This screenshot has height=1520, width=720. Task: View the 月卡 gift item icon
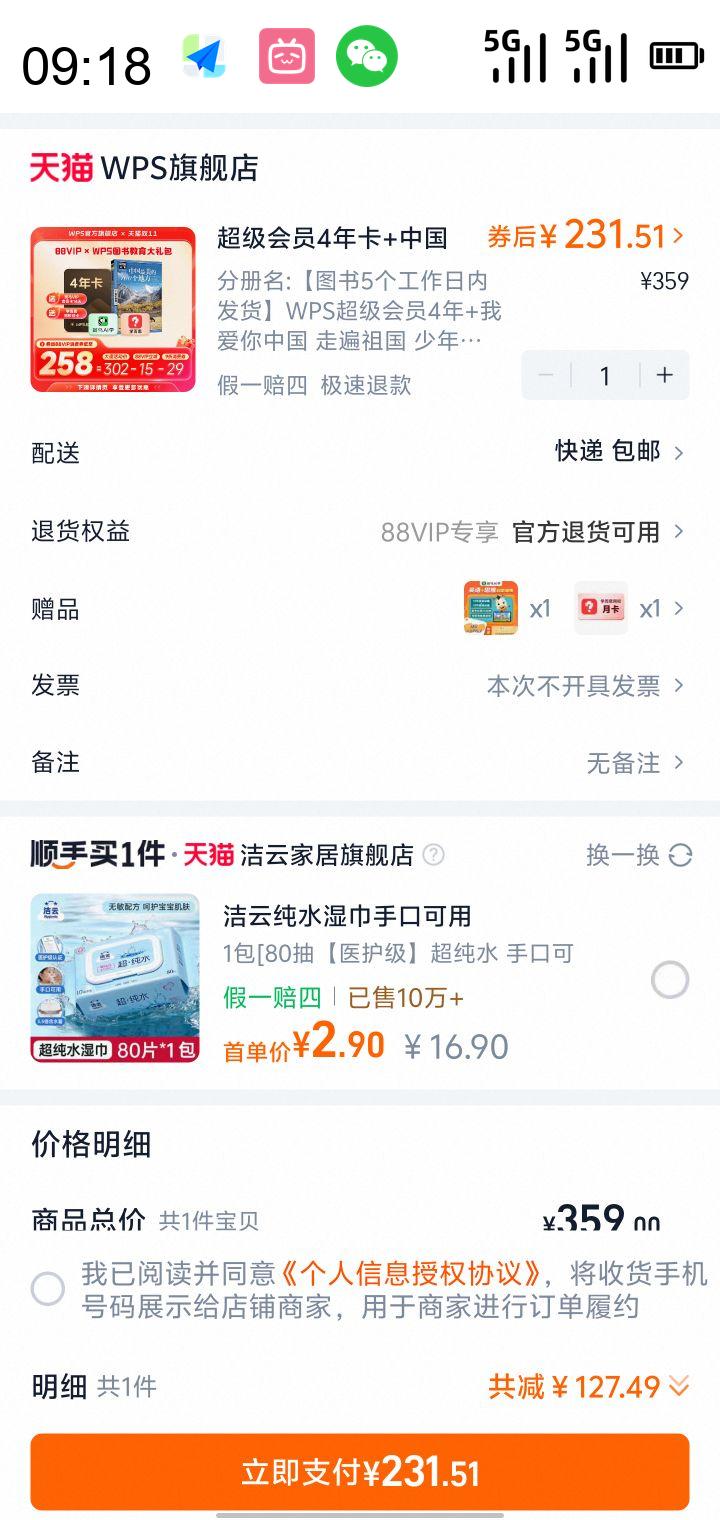601,608
